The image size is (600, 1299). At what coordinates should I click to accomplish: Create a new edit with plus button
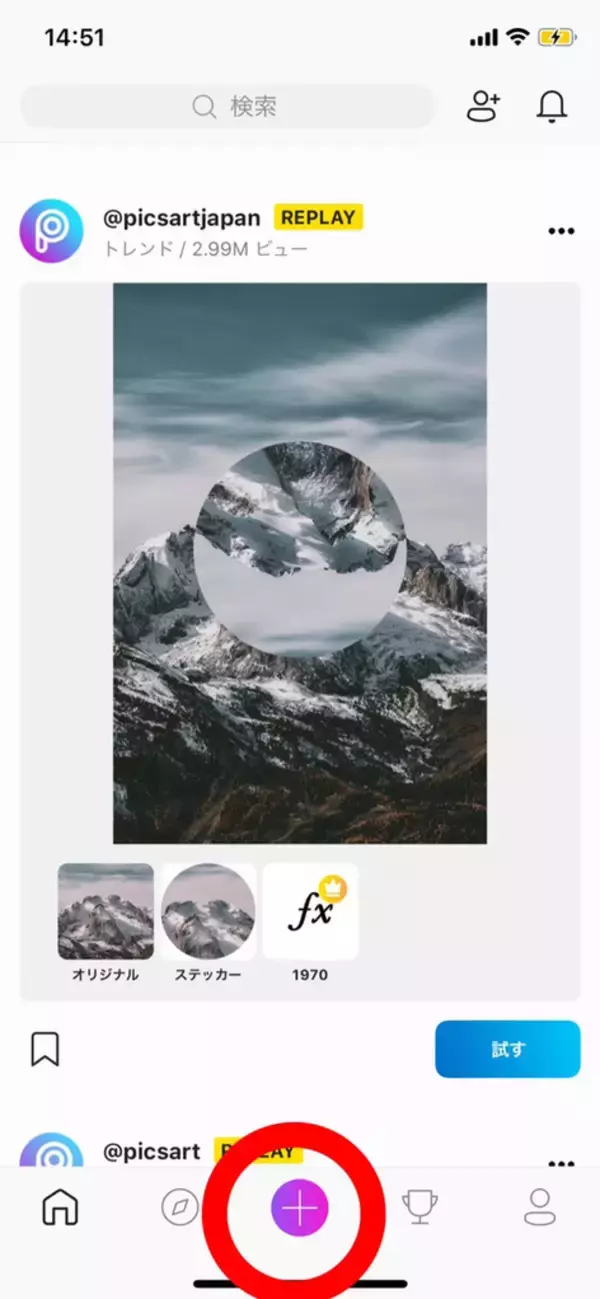[x=300, y=1208]
